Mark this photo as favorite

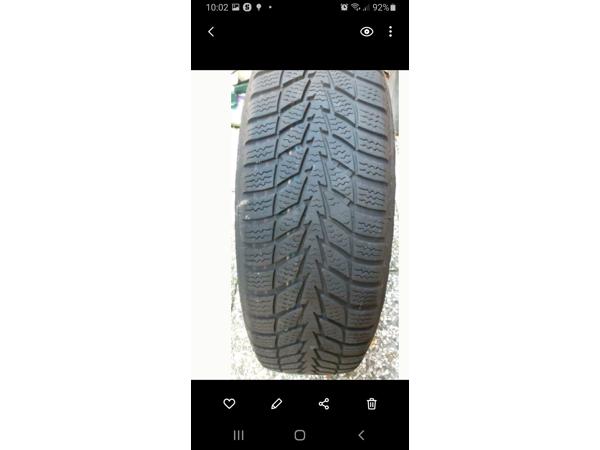tap(229, 403)
